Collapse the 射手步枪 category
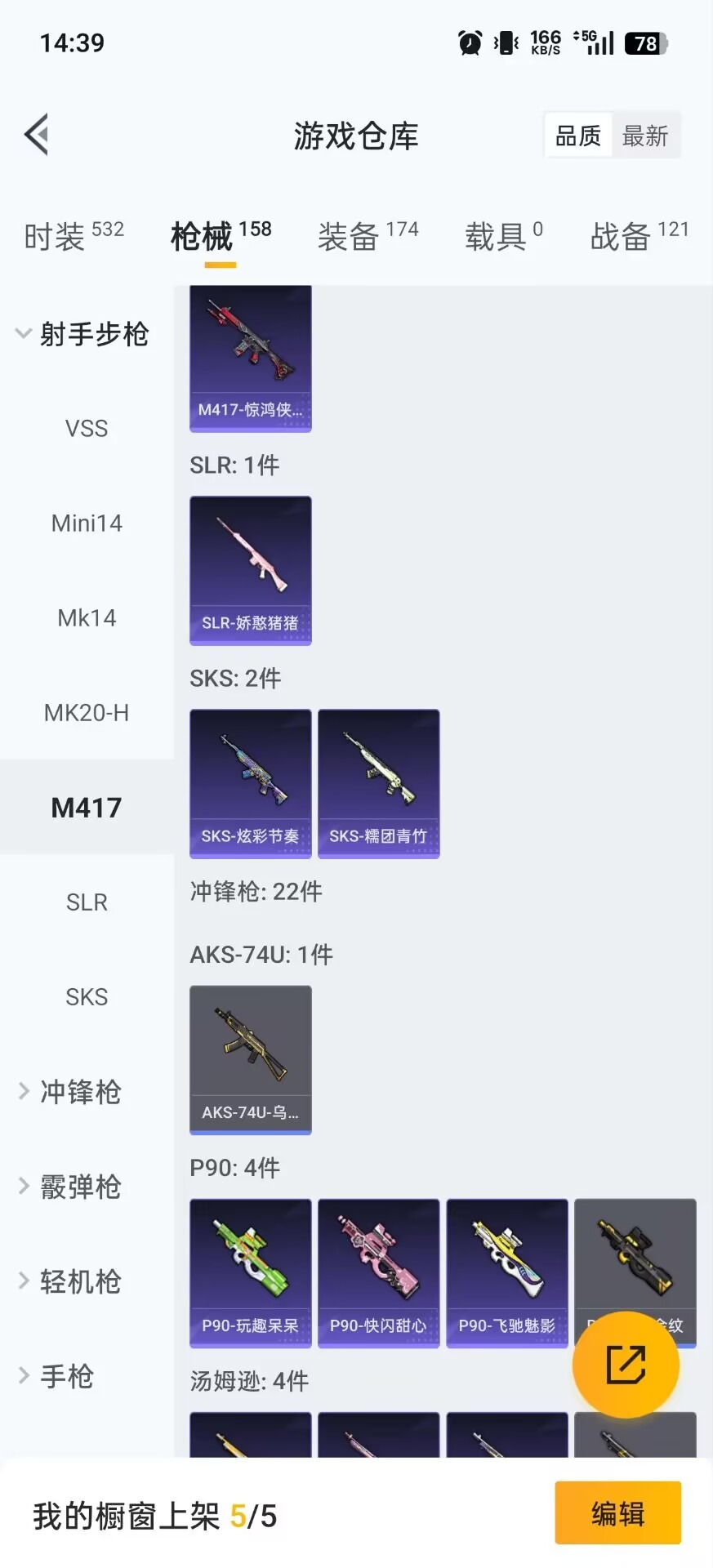Screen dimensions: 713x1568 [x=82, y=334]
